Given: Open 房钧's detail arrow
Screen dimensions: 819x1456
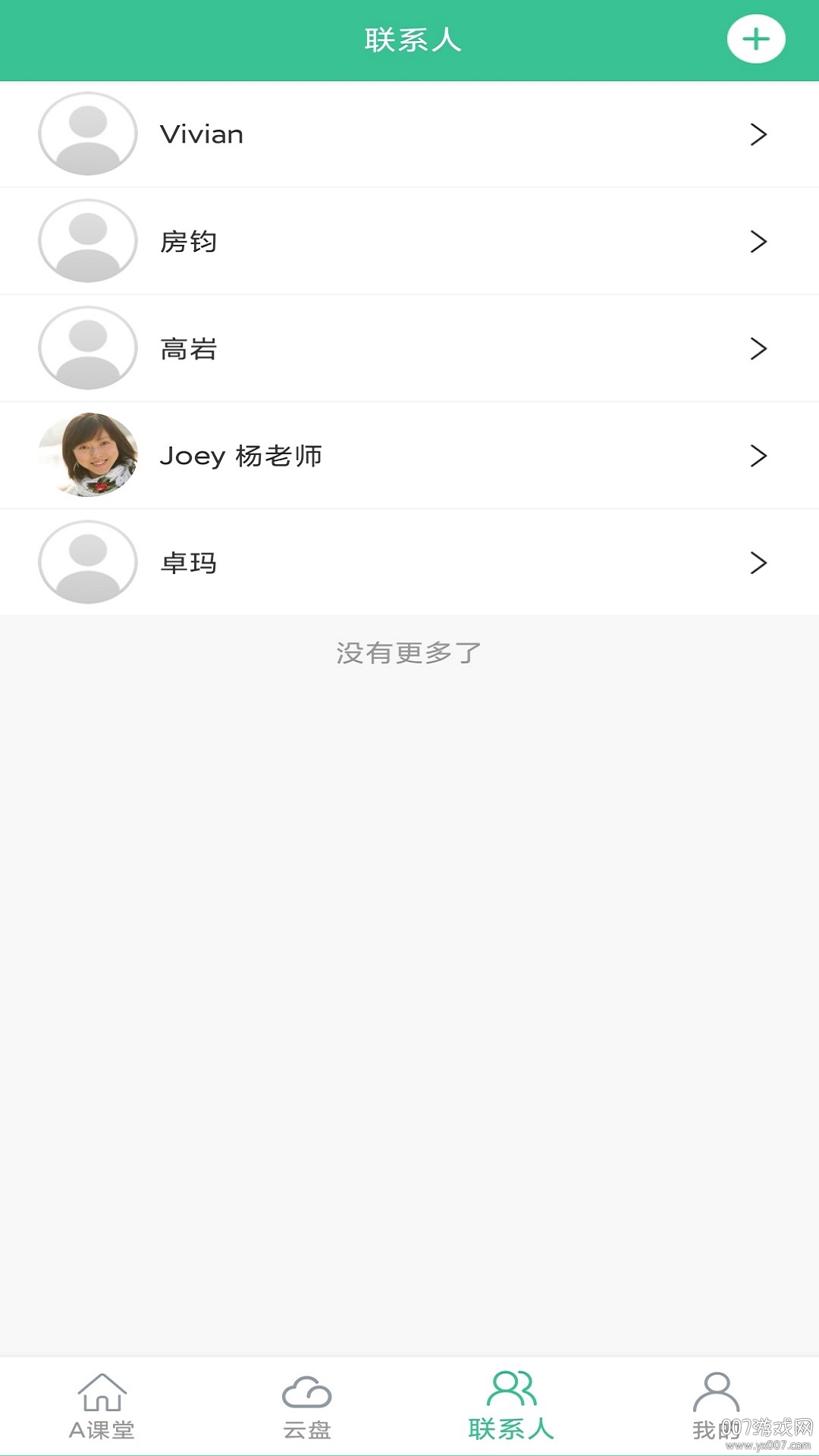Looking at the screenshot, I should pyautogui.click(x=758, y=241).
